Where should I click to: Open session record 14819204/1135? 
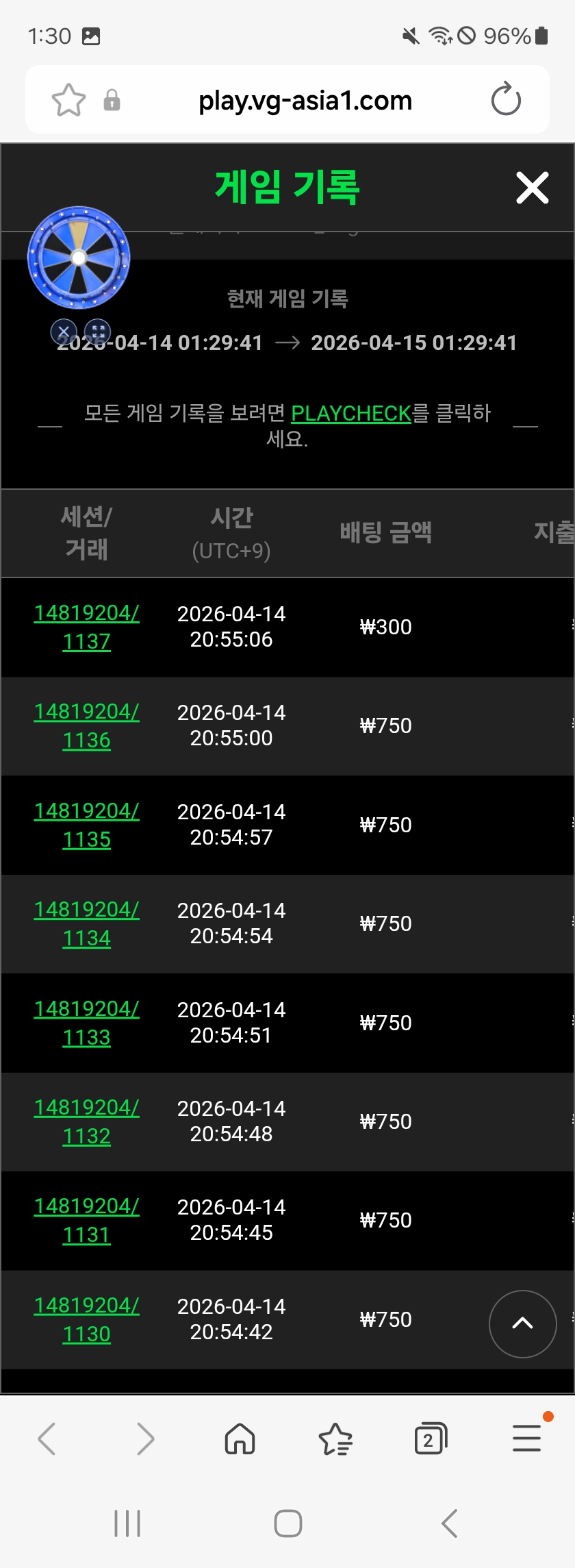click(86, 825)
